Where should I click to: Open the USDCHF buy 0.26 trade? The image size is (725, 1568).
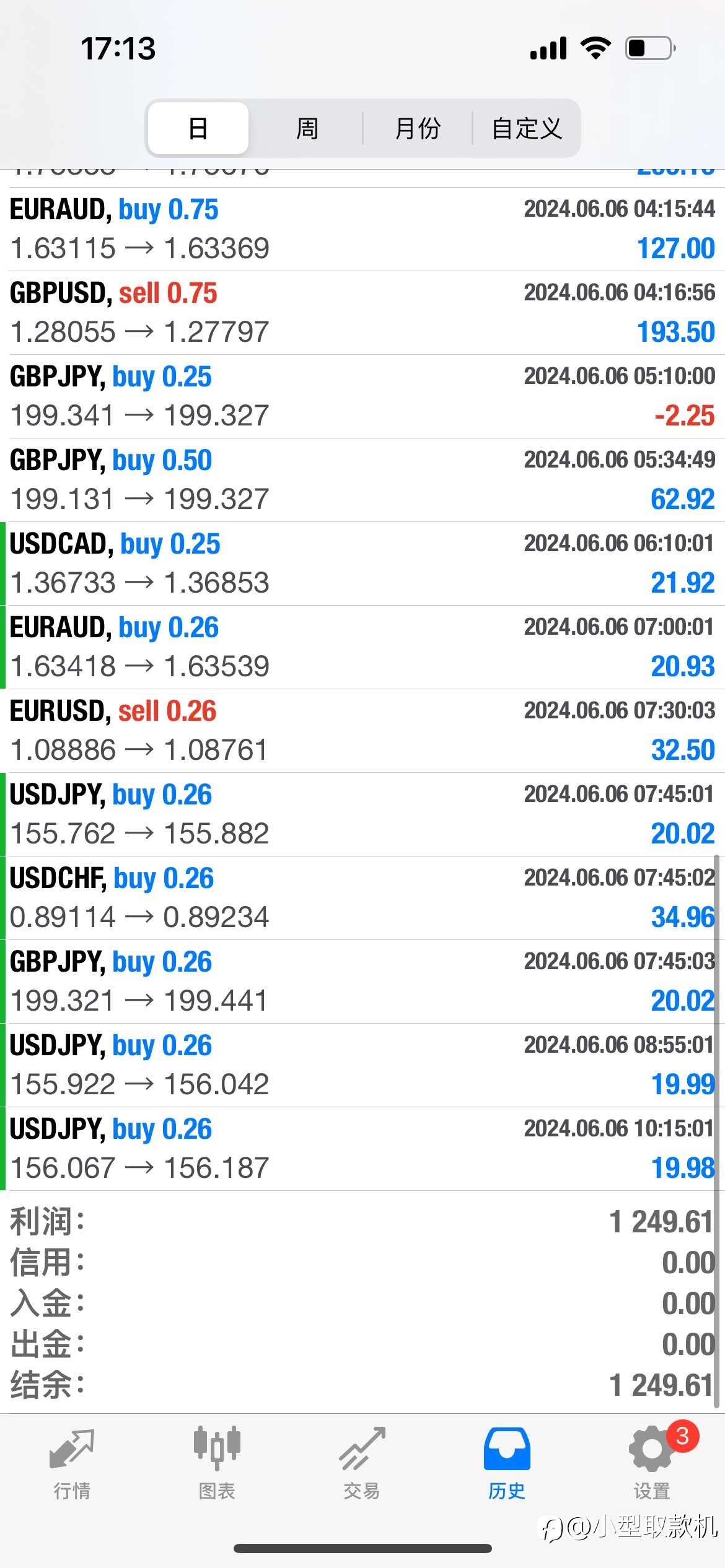point(362,898)
